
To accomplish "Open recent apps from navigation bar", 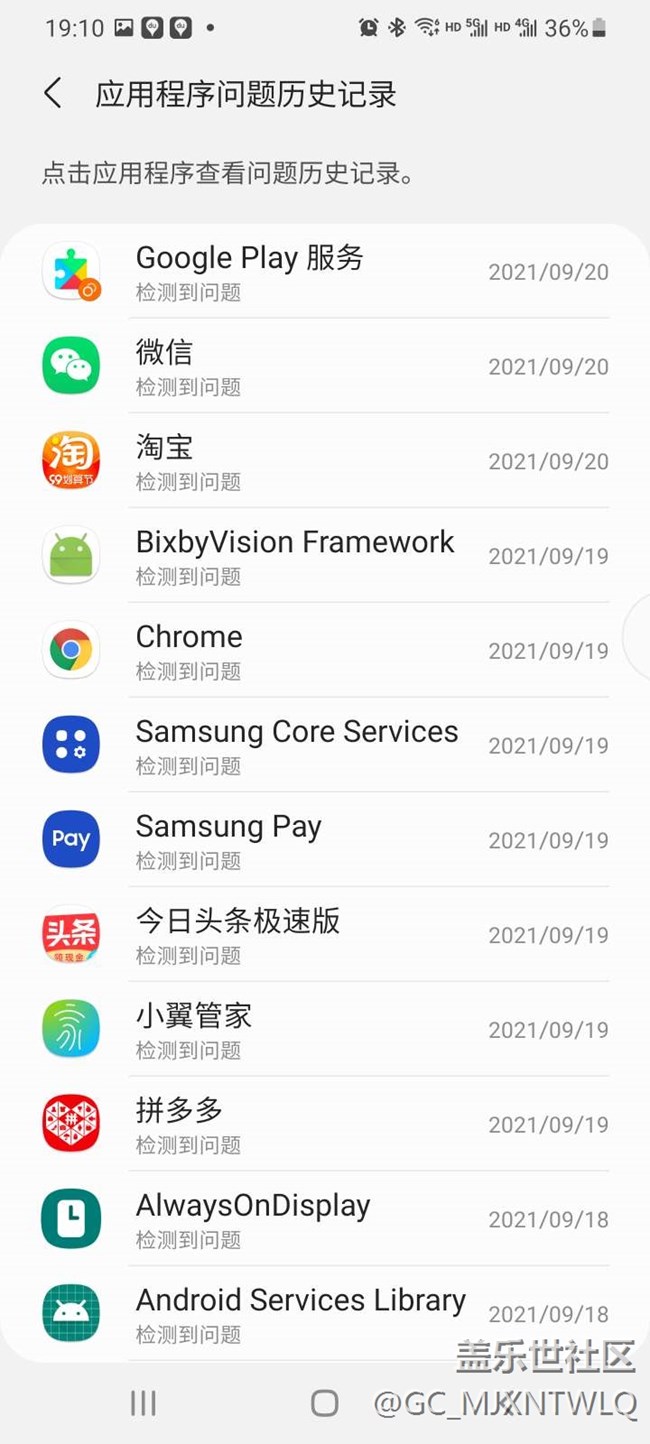I will [143, 1403].
